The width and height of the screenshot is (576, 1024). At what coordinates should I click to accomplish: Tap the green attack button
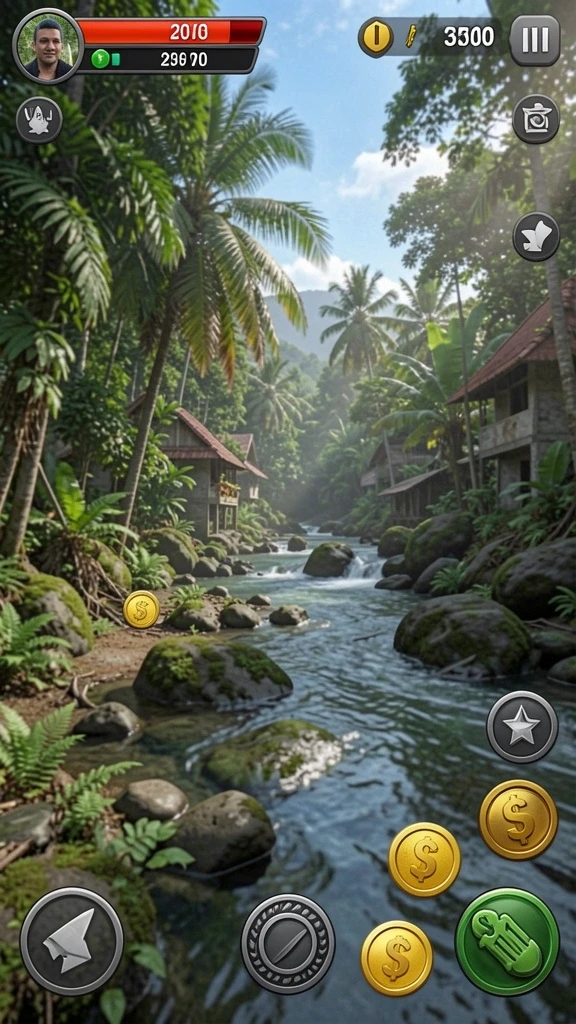coord(507,941)
